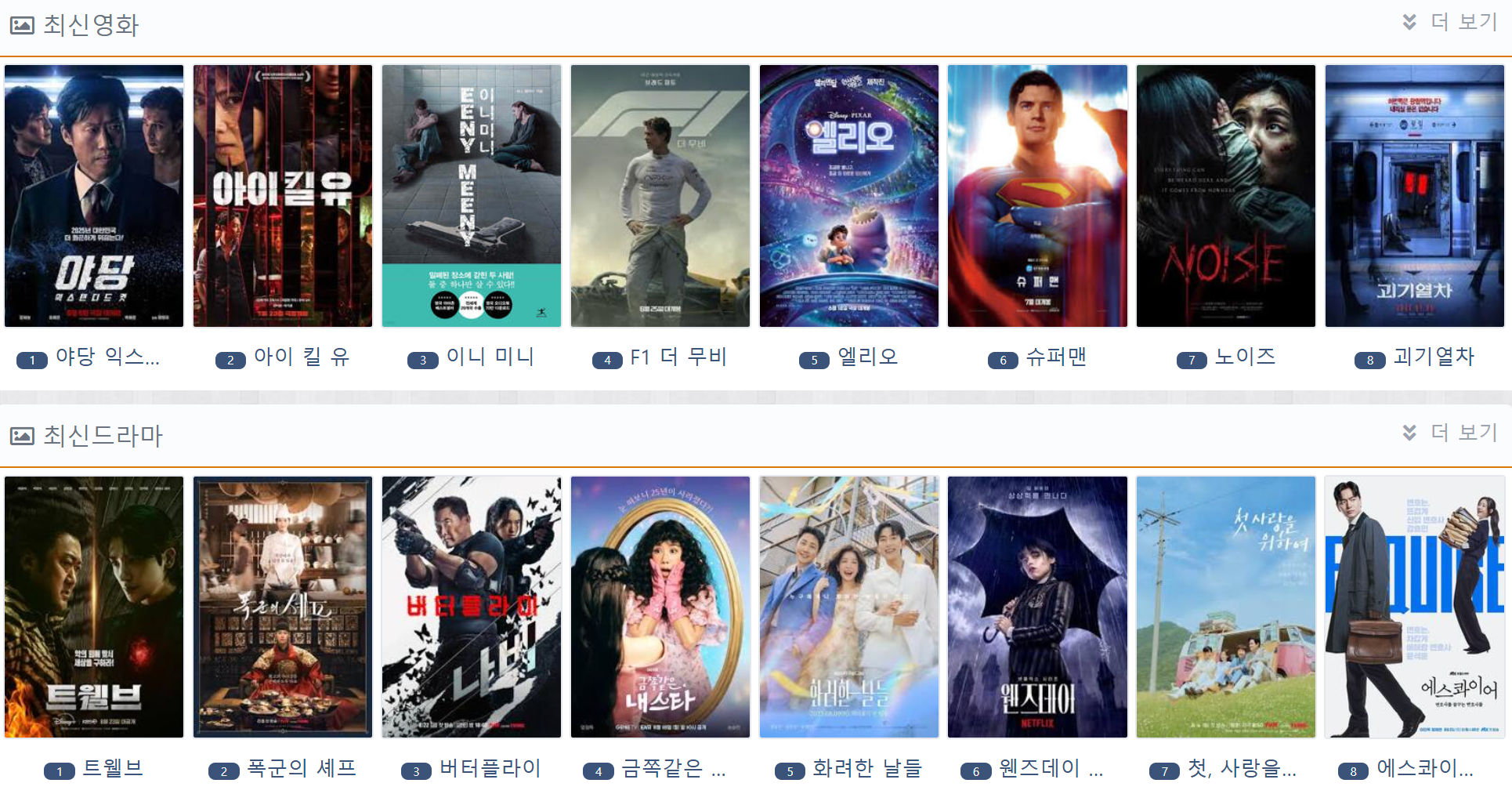Expand 더 보기 for 최신영화
Viewport: 1512px width, 794px height.
[1452, 22]
